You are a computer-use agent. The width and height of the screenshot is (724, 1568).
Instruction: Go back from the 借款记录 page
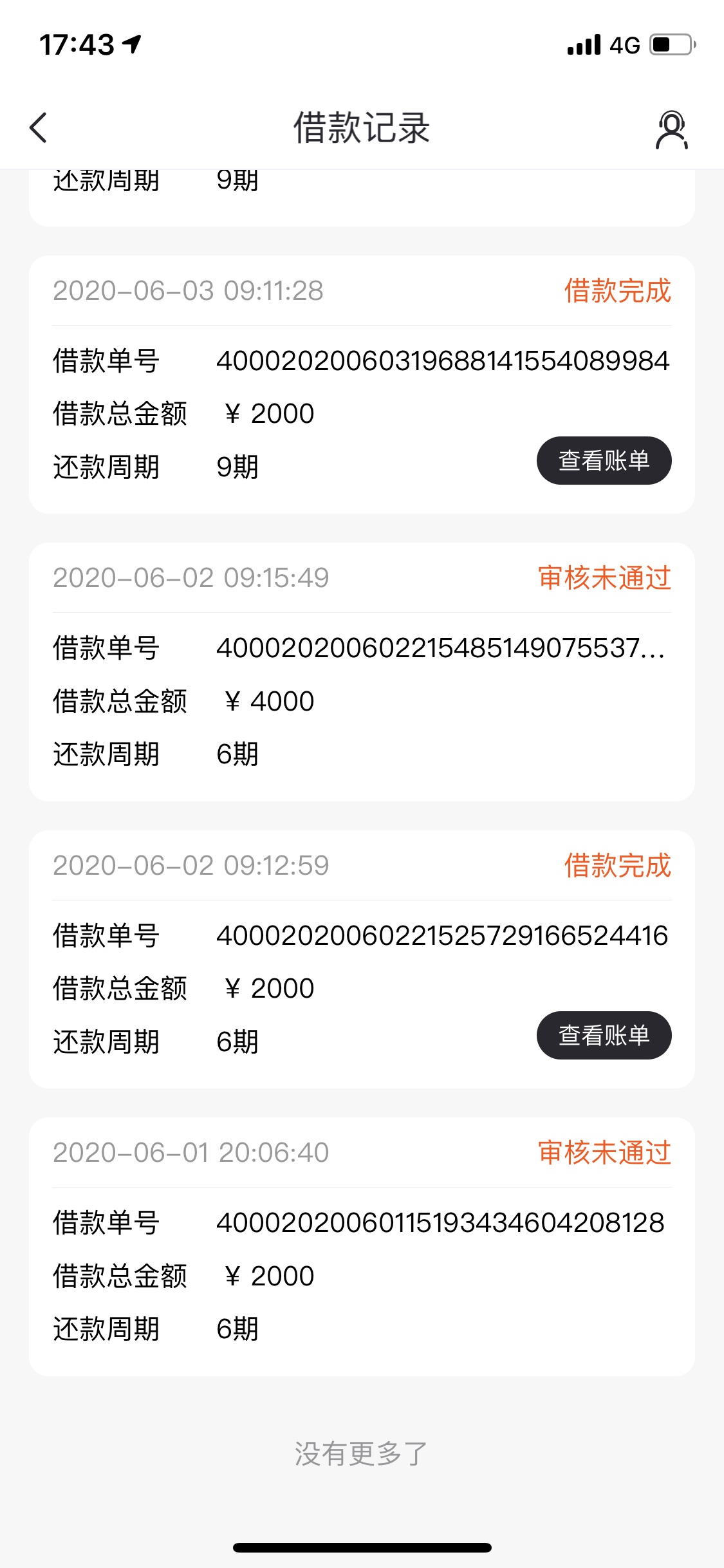coord(39,127)
